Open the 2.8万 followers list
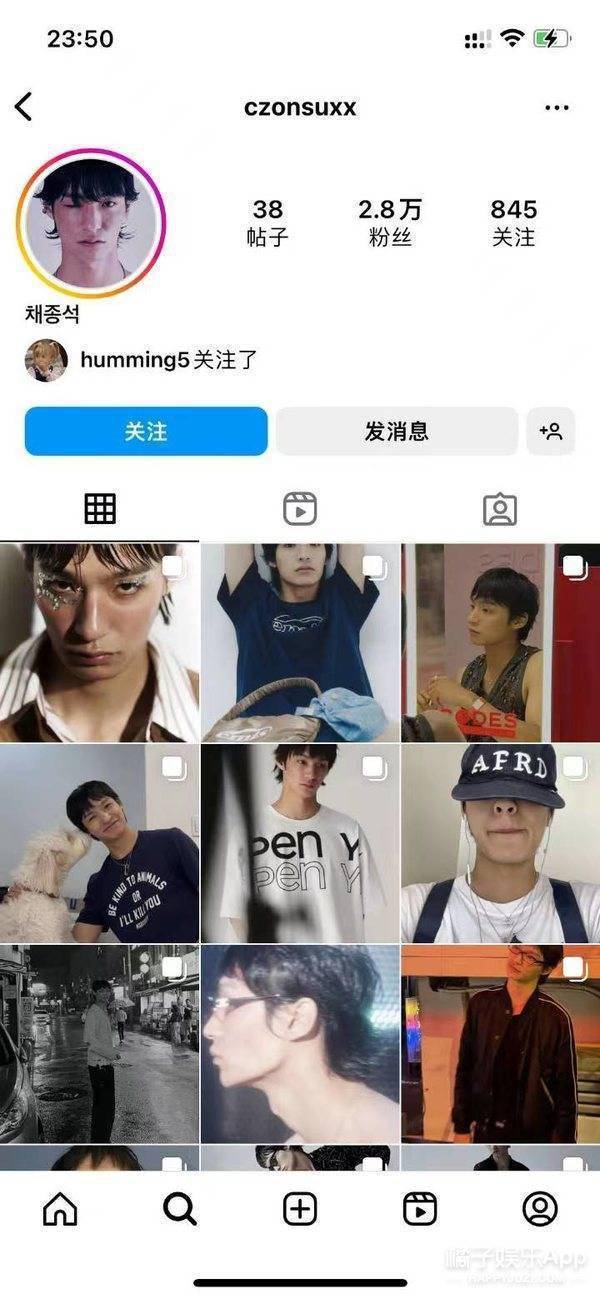600x1299 pixels. pyautogui.click(x=389, y=222)
